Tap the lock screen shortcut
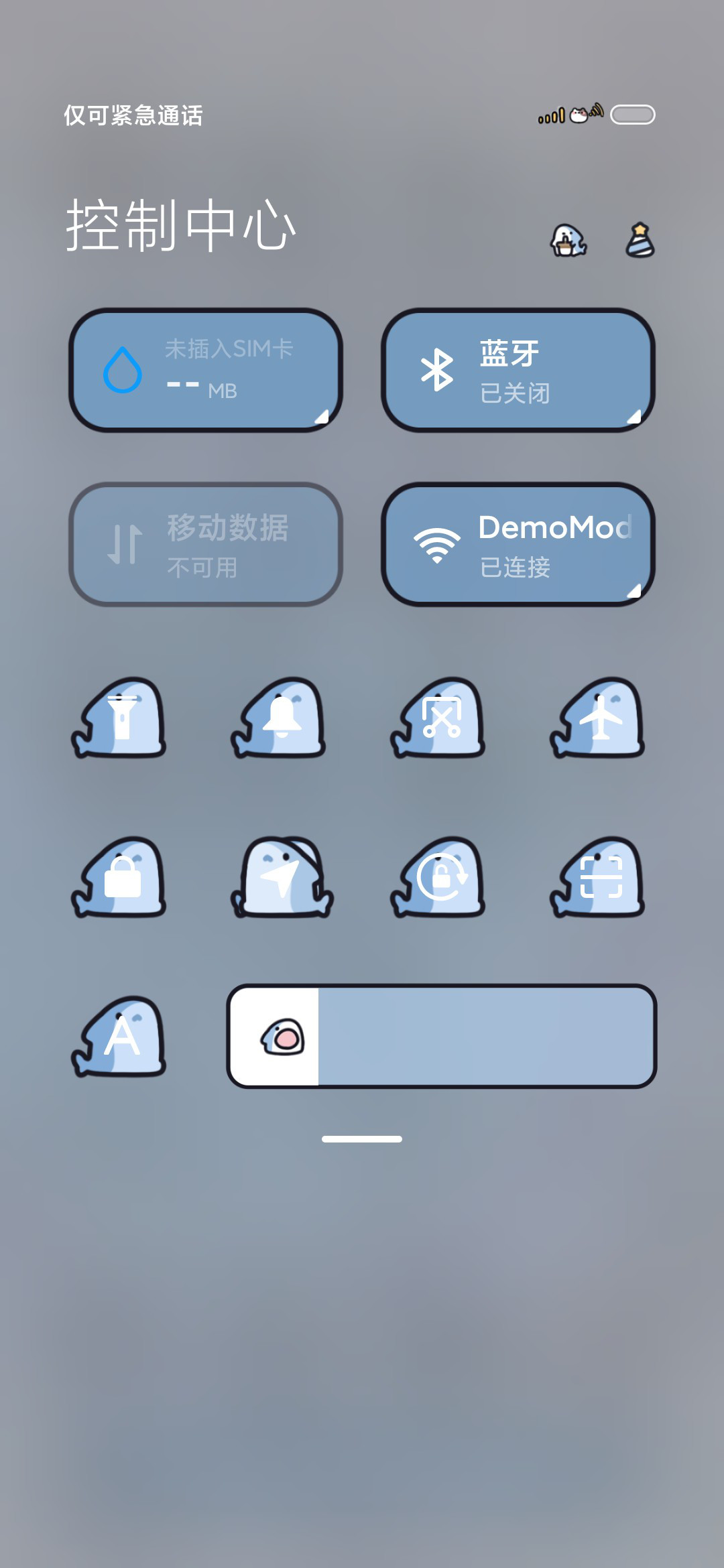 point(119,877)
